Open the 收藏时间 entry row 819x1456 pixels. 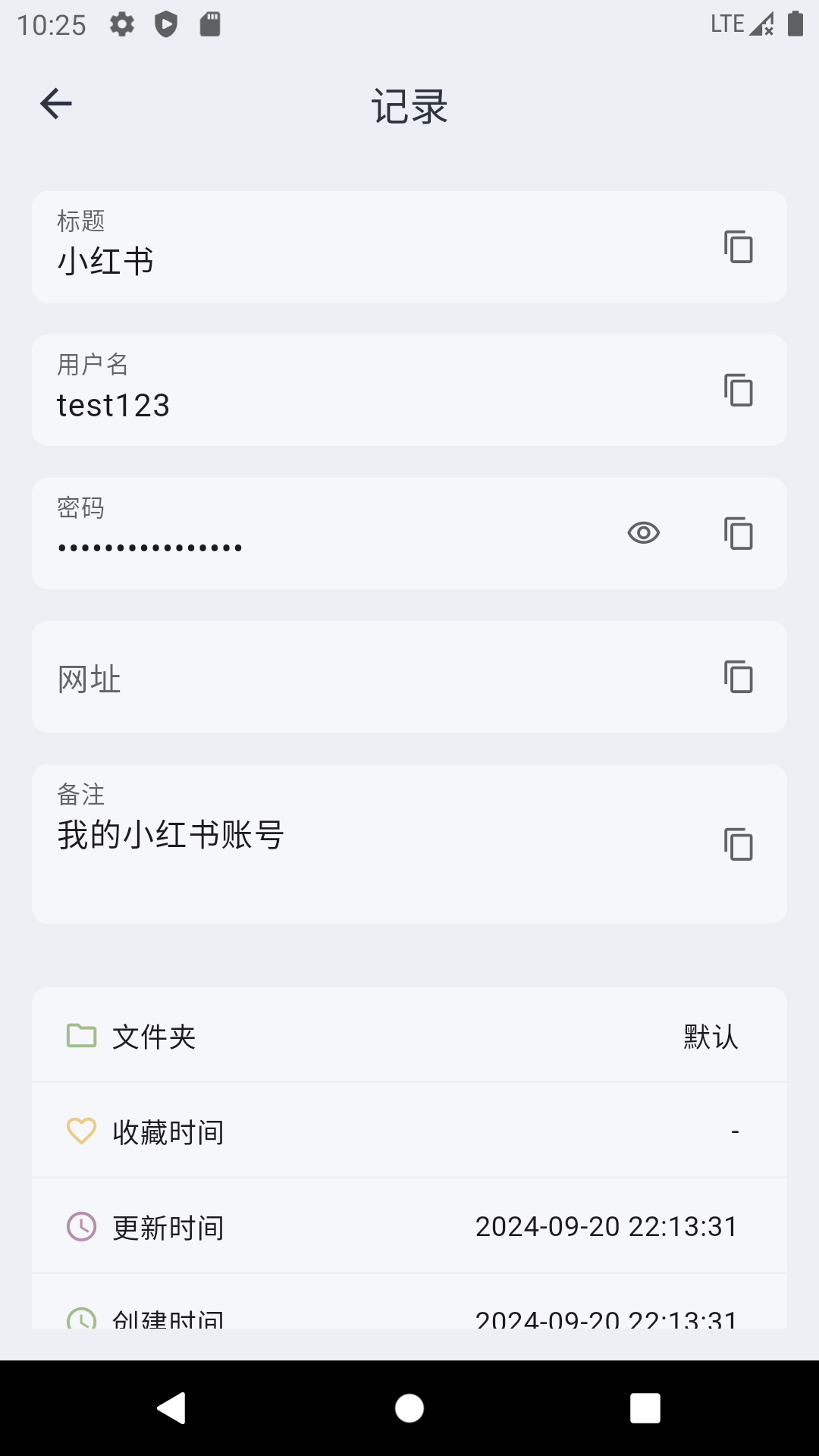(x=409, y=1130)
